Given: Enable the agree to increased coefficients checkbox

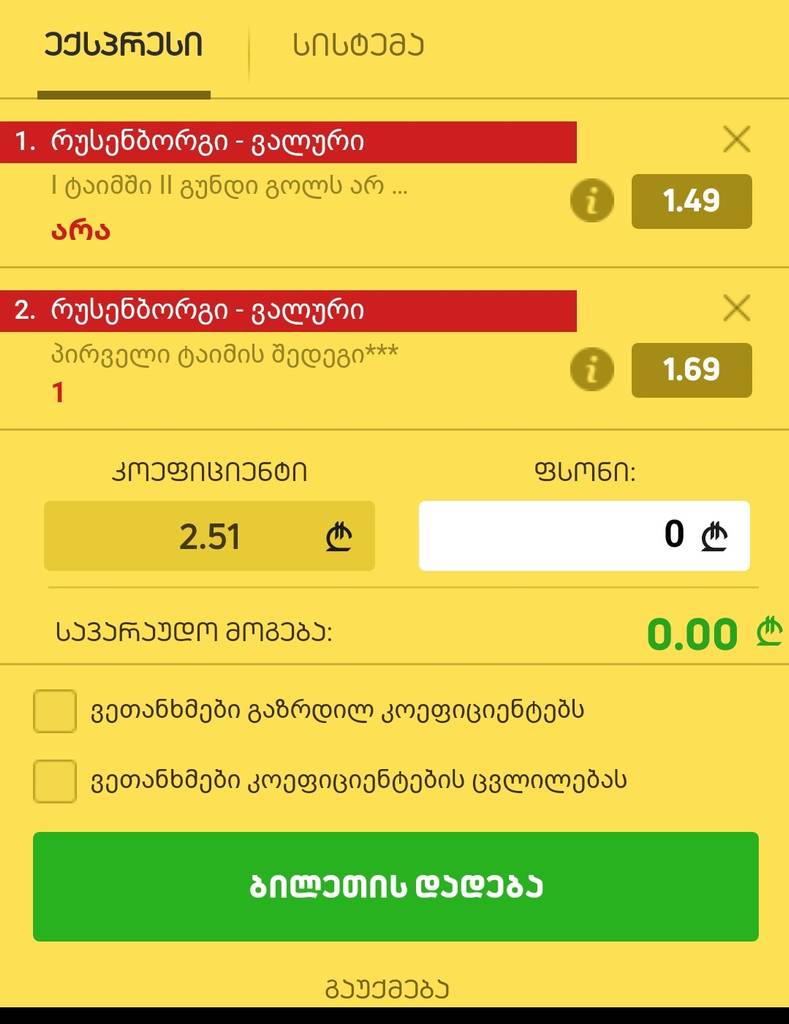Looking at the screenshot, I should click(55, 712).
